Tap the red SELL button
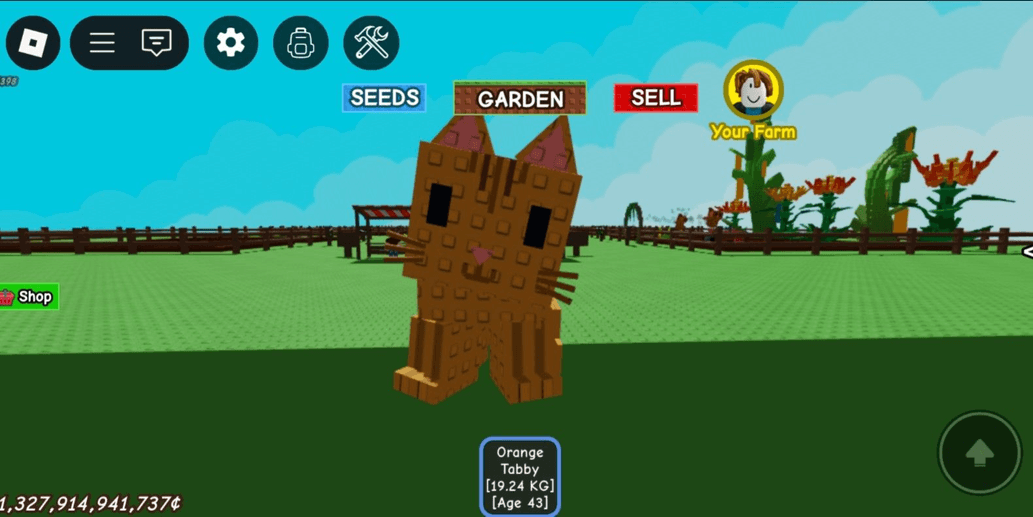1033x517 pixels. (x=655, y=98)
